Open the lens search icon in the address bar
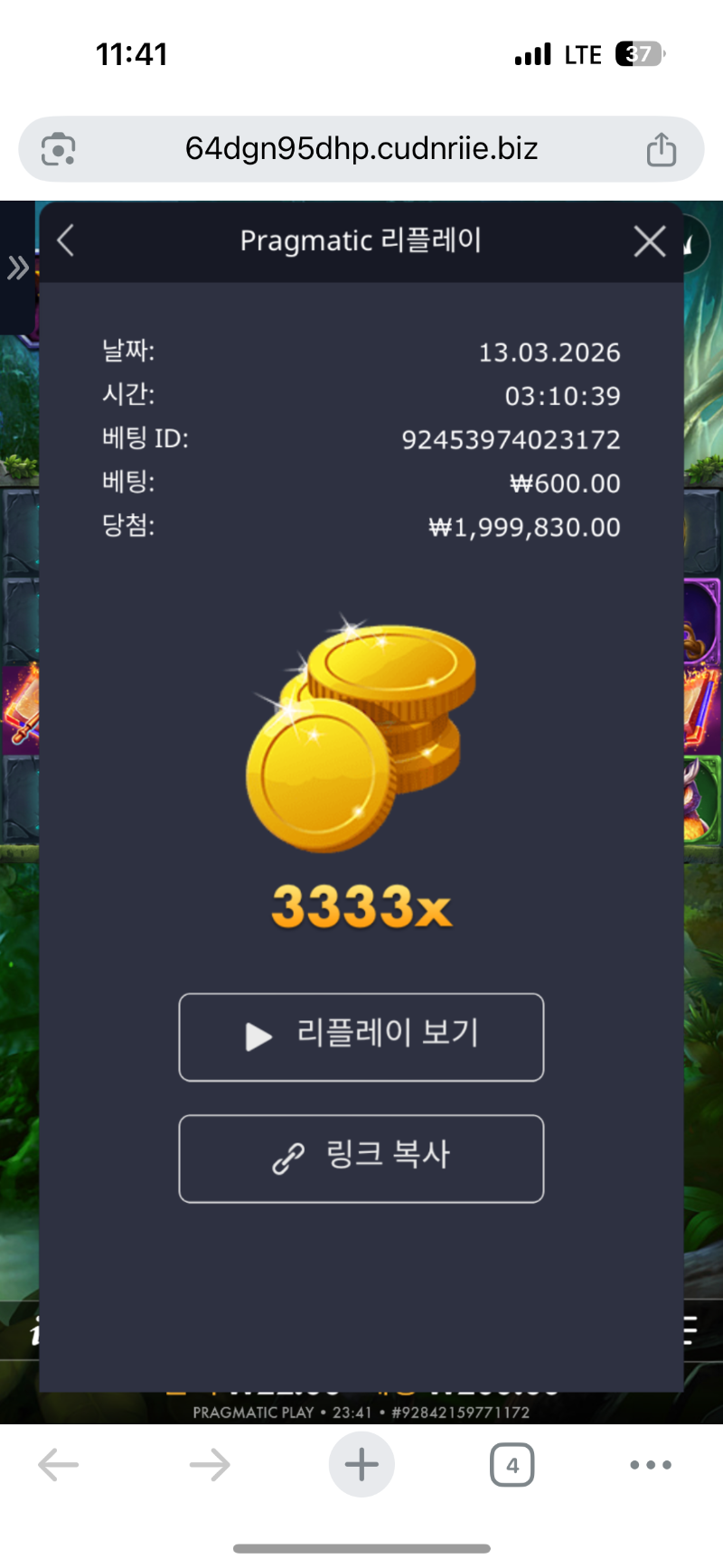The height and width of the screenshot is (1568, 723). (59, 149)
